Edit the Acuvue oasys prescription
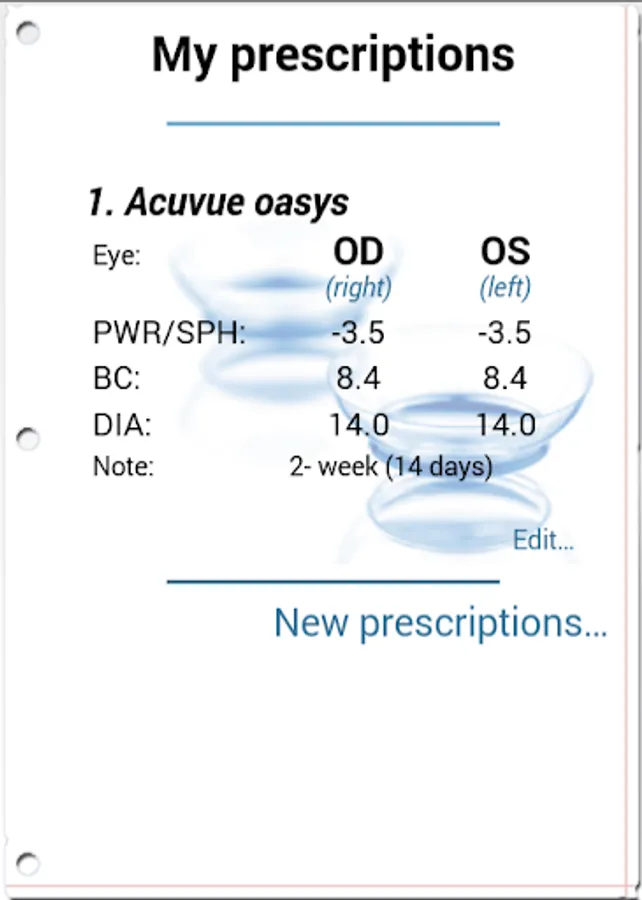 [x=543, y=540]
